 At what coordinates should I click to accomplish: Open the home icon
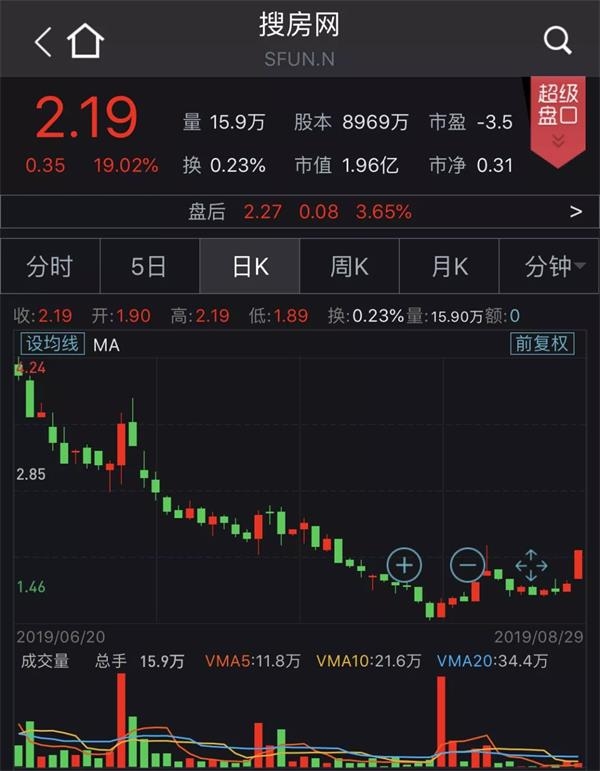coord(85,41)
